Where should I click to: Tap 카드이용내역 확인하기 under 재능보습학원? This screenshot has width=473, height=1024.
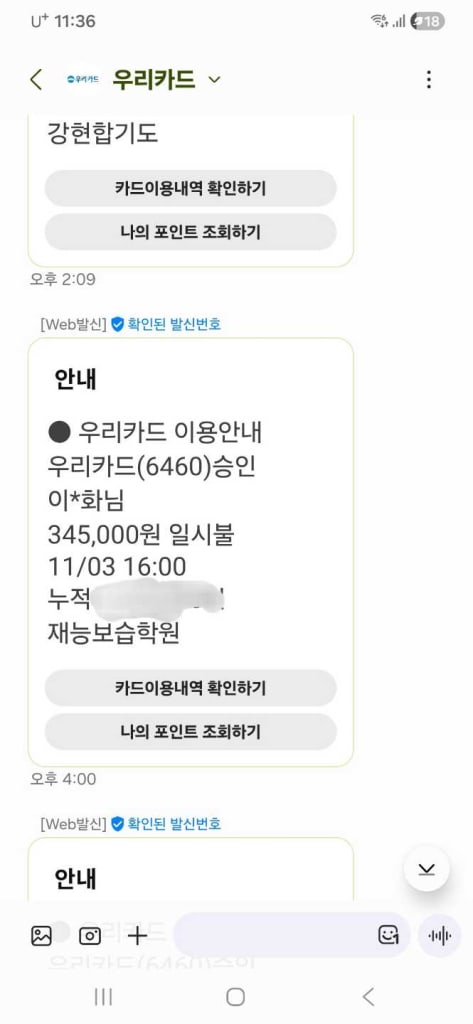pyautogui.click(x=190, y=688)
